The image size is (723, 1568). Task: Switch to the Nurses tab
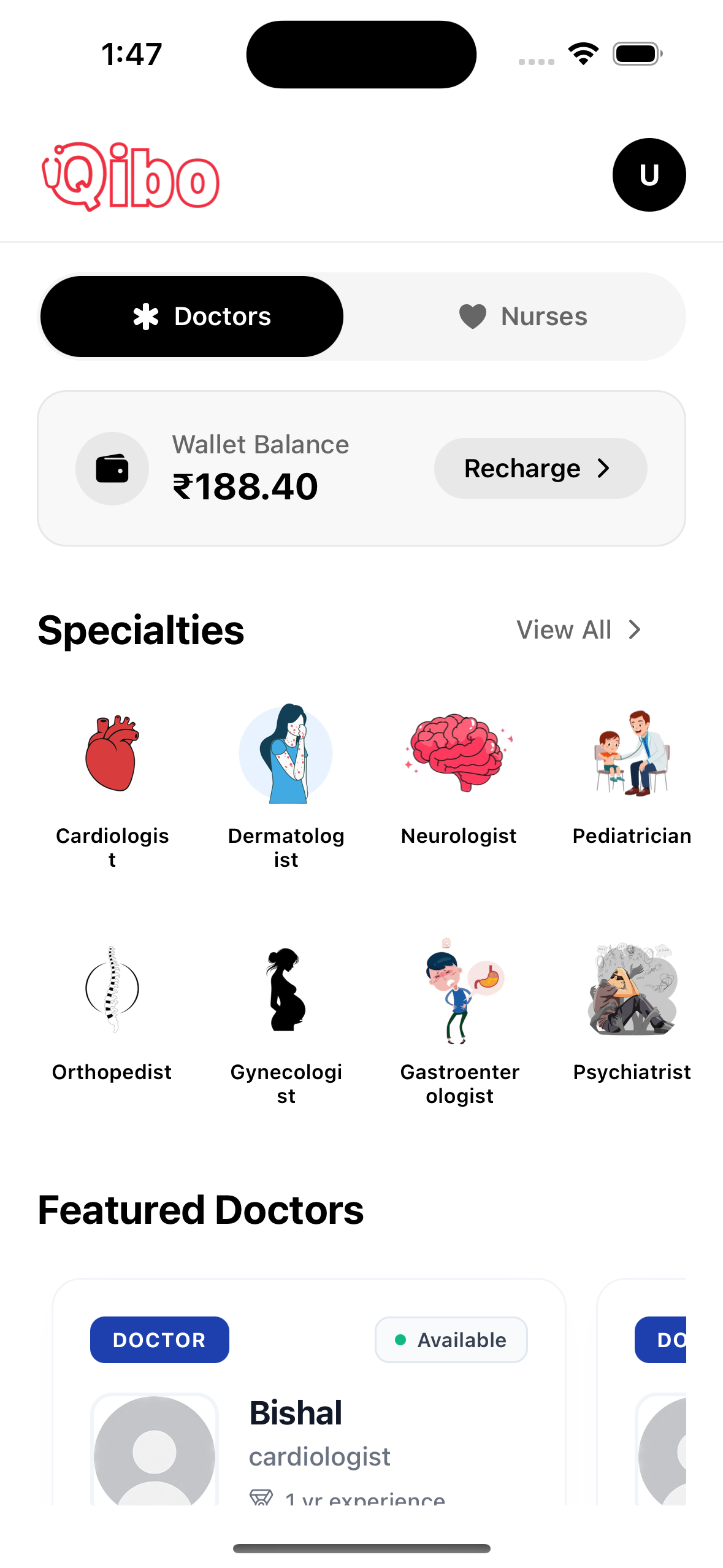click(522, 317)
